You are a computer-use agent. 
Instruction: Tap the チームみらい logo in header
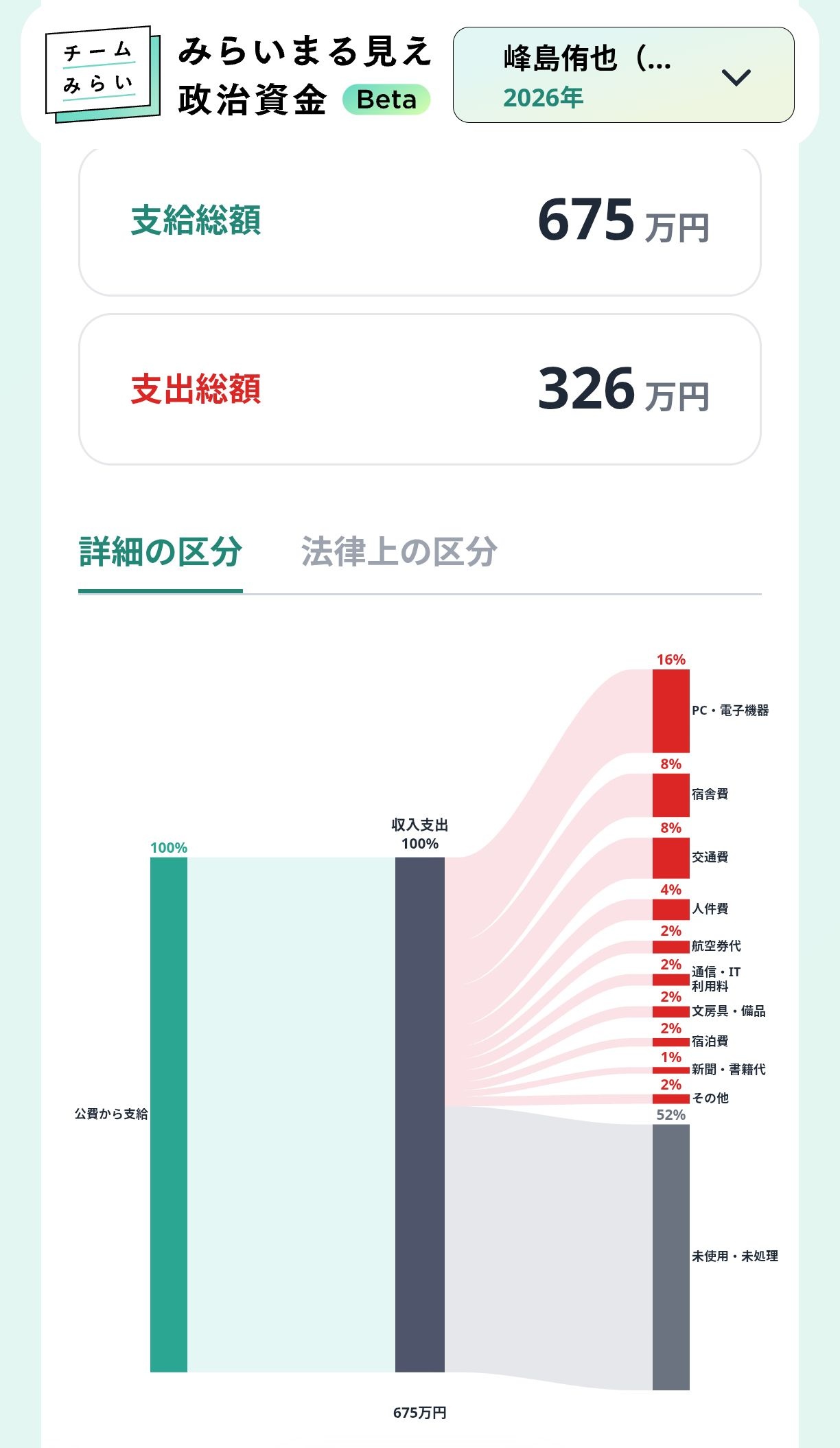click(103, 75)
